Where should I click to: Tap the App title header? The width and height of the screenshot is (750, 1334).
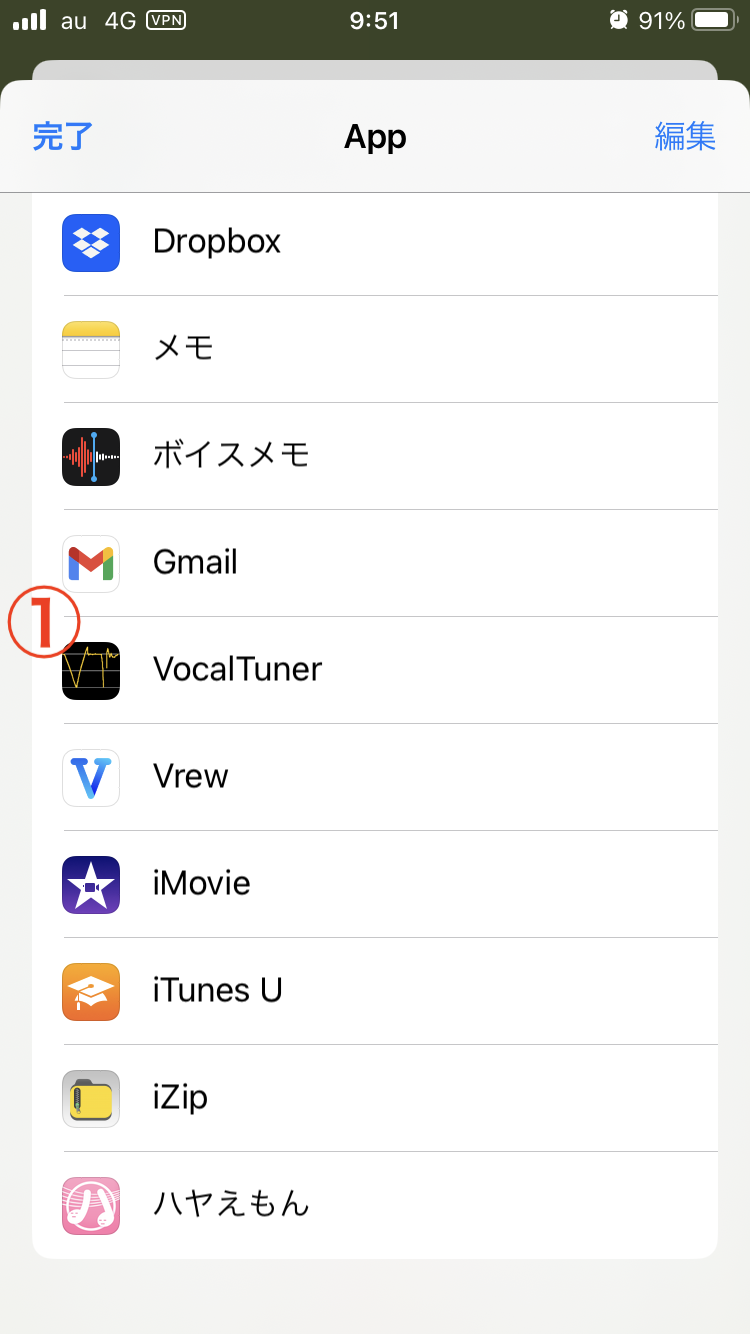coord(375,137)
